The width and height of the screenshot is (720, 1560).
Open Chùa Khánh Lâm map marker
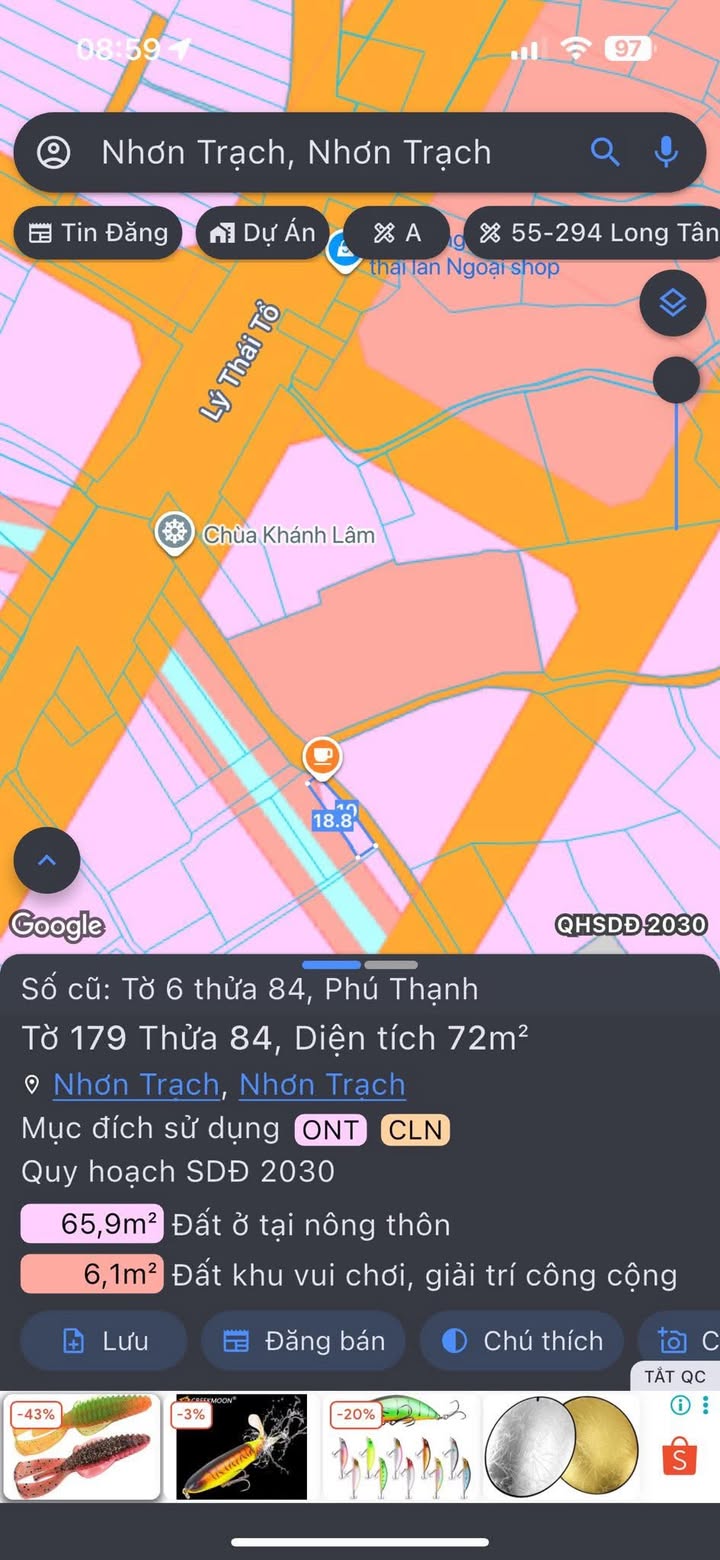(x=175, y=533)
